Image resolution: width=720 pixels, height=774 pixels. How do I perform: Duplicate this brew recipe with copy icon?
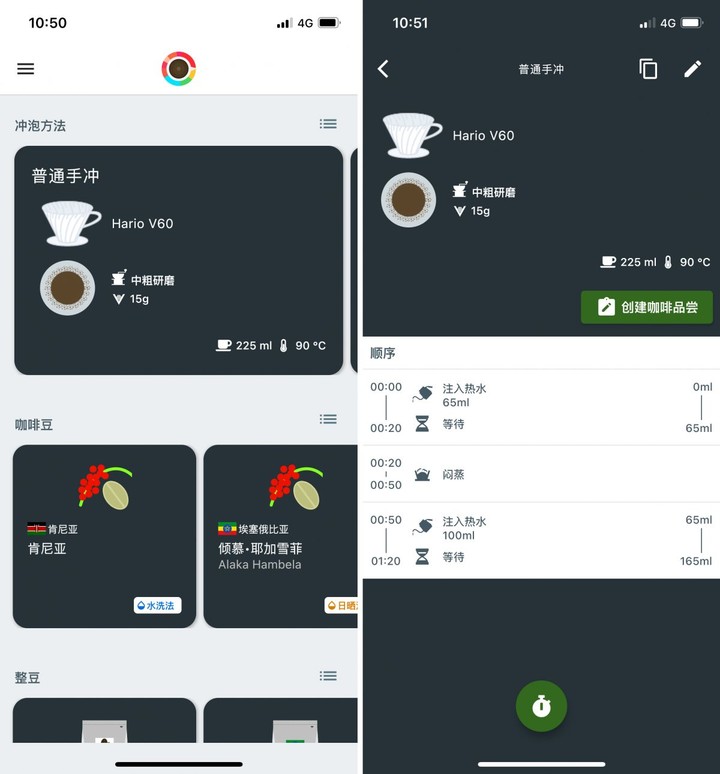click(649, 69)
